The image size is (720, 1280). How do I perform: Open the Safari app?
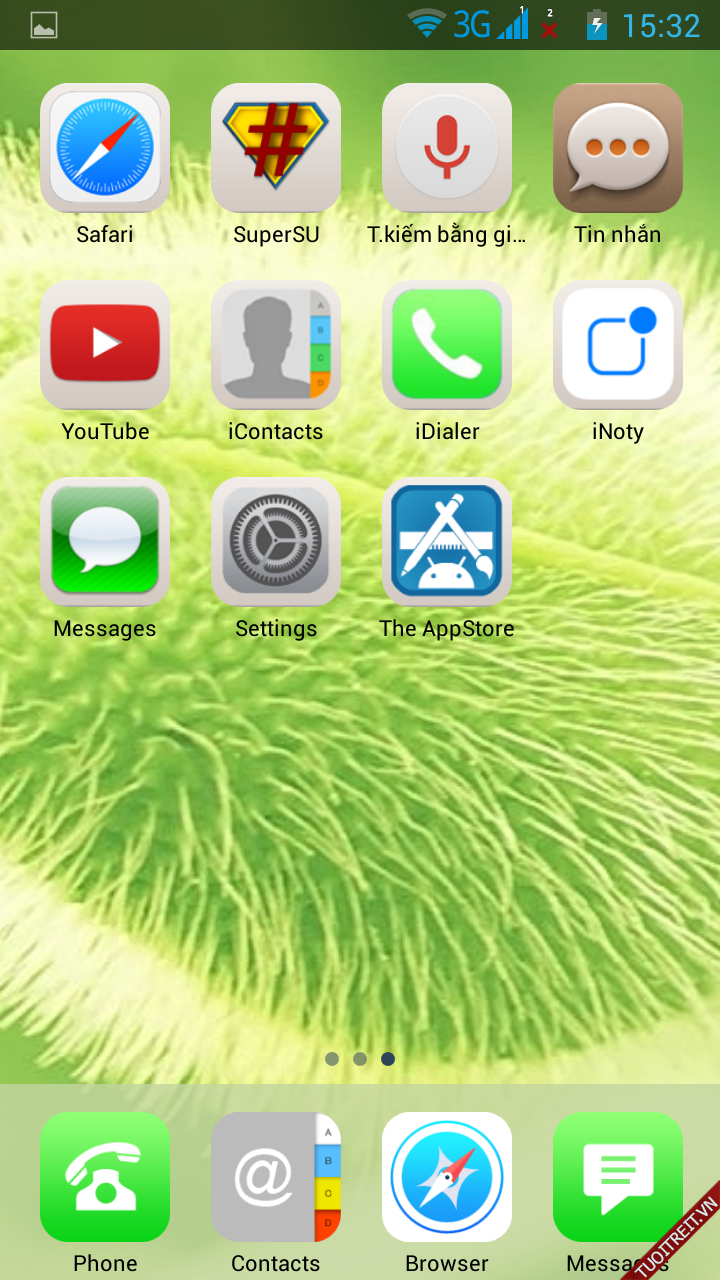105,147
